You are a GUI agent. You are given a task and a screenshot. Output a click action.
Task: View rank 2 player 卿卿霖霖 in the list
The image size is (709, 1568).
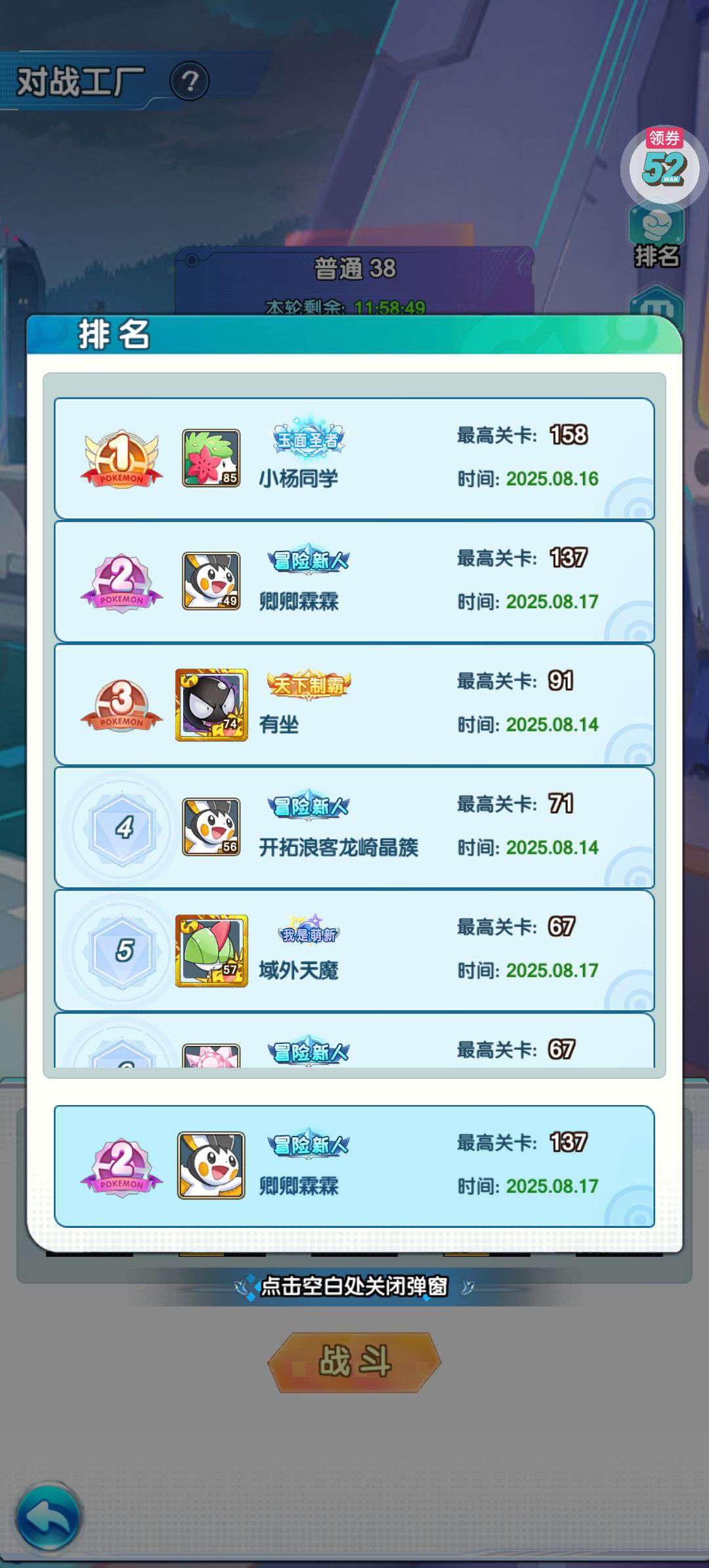[x=354, y=581]
